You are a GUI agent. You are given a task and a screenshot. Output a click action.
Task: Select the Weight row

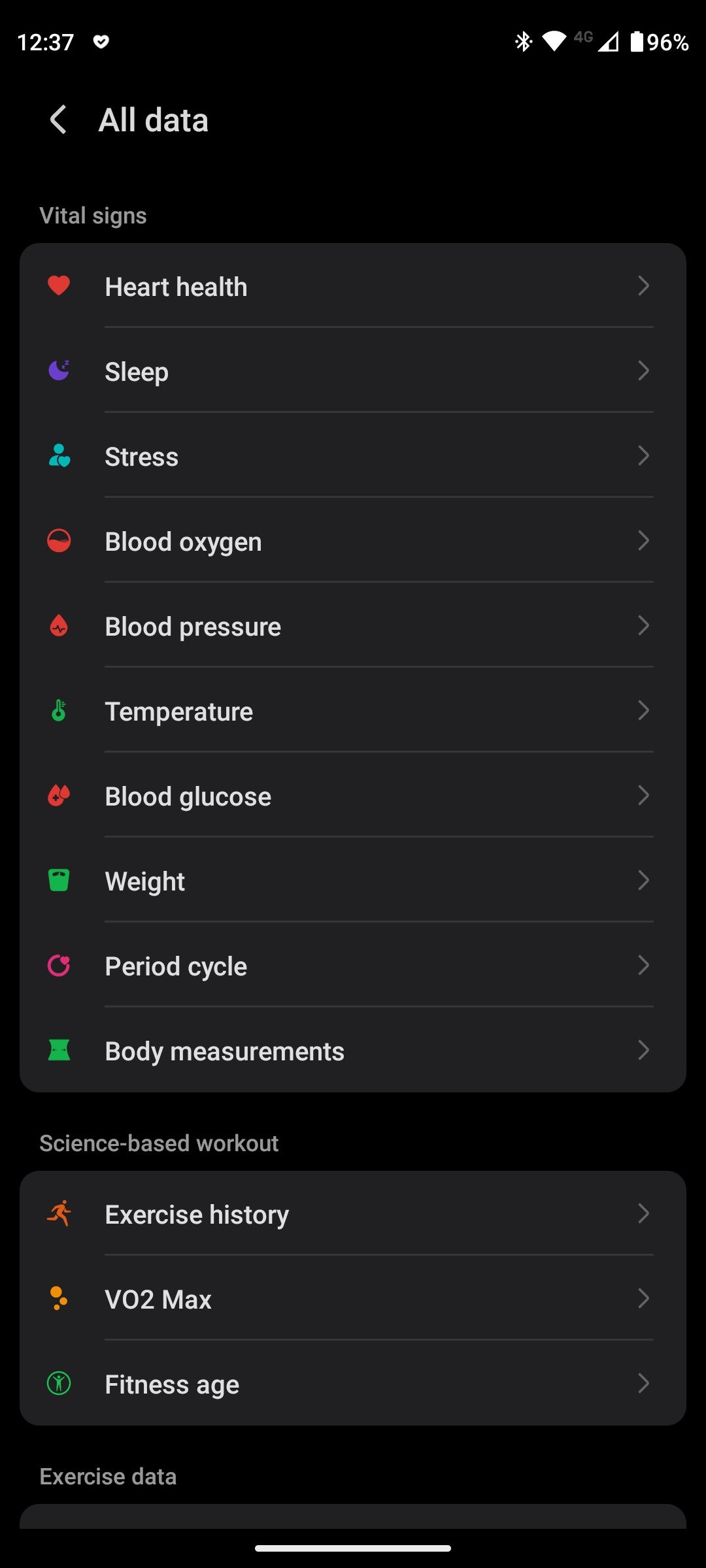click(x=353, y=881)
